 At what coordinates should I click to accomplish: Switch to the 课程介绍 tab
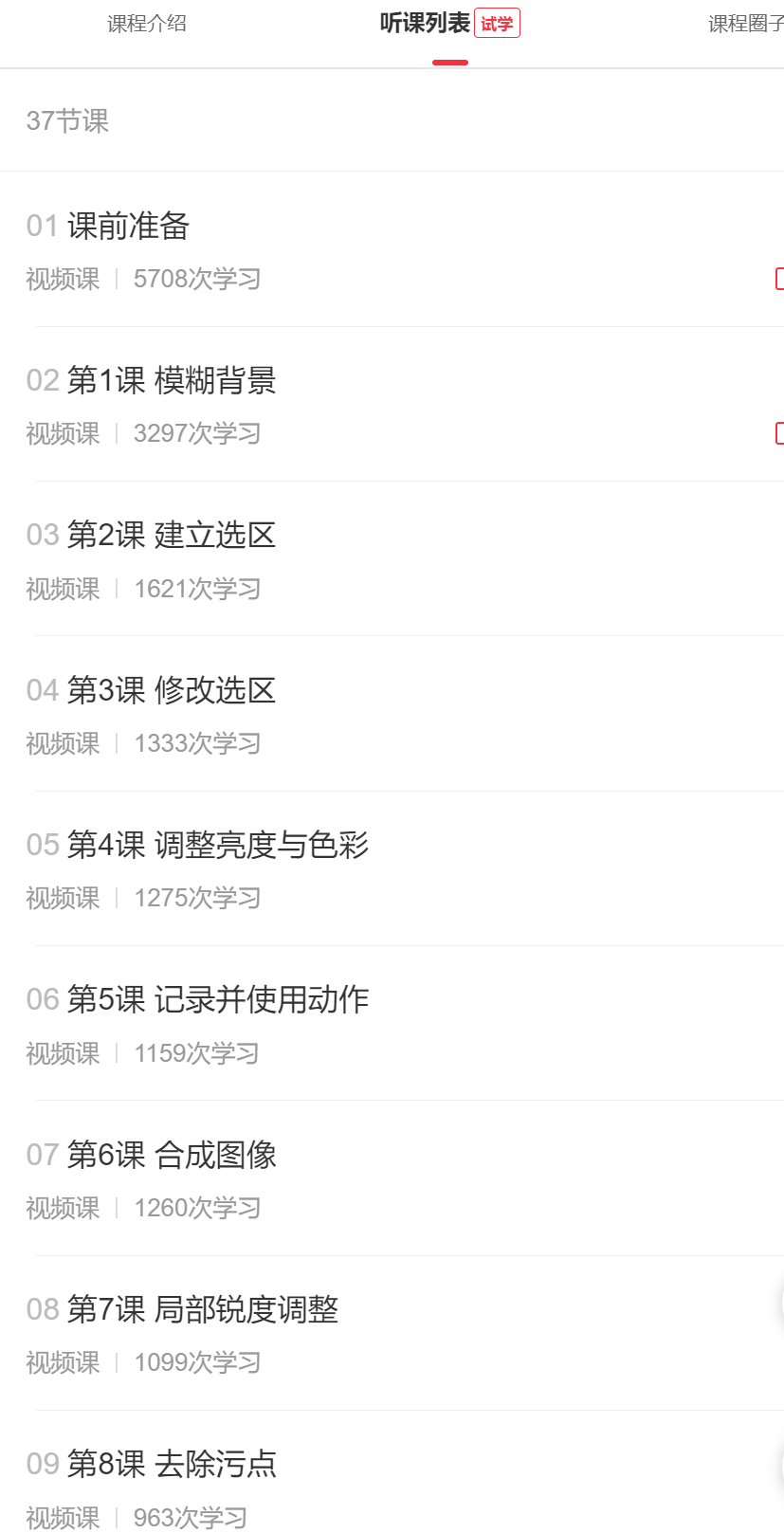pyautogui.click(x=147, y=24)
